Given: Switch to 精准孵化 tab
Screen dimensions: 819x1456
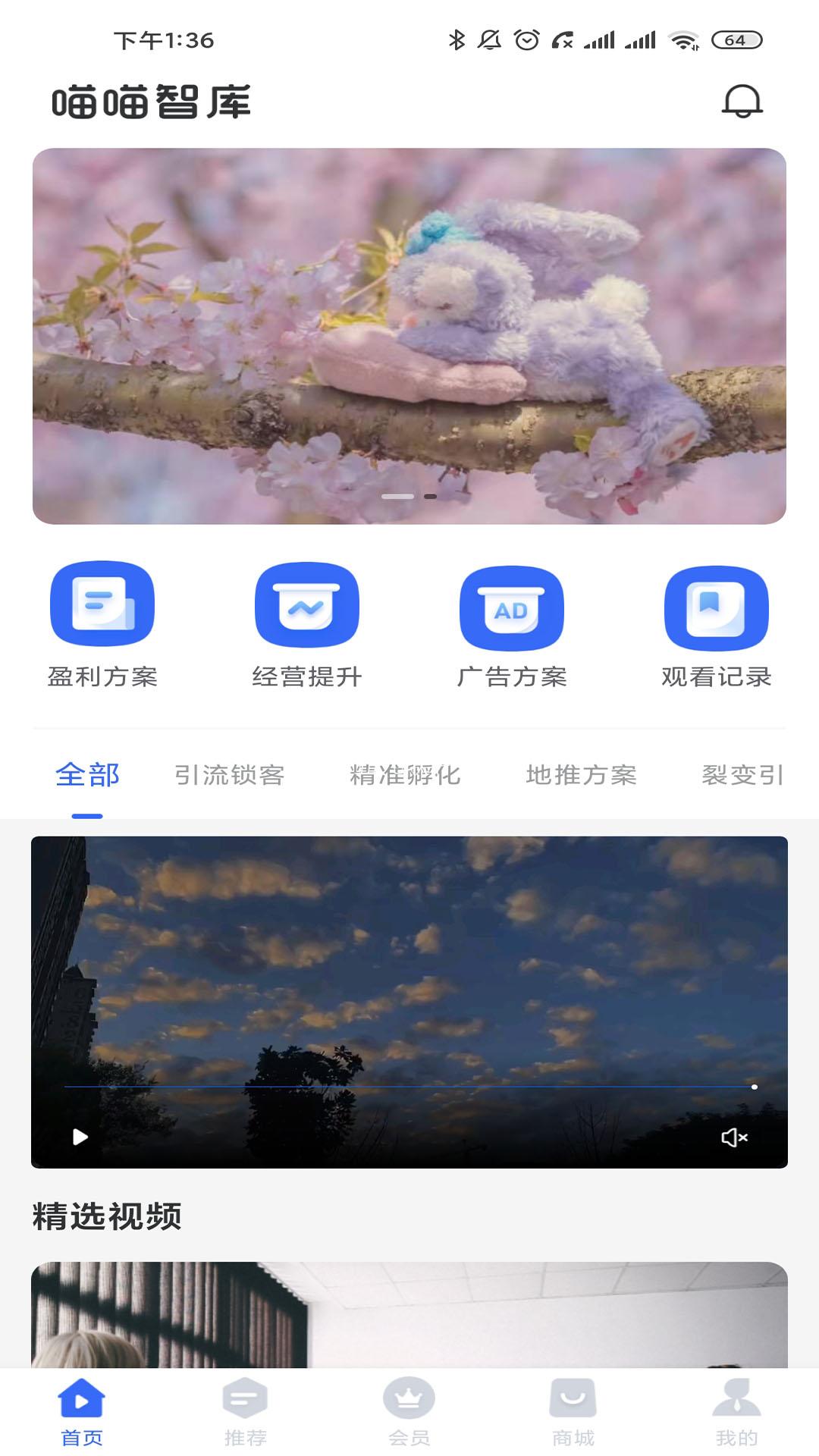Looking at the screenshot, I should pyautogui.click(x=405, y=775).
